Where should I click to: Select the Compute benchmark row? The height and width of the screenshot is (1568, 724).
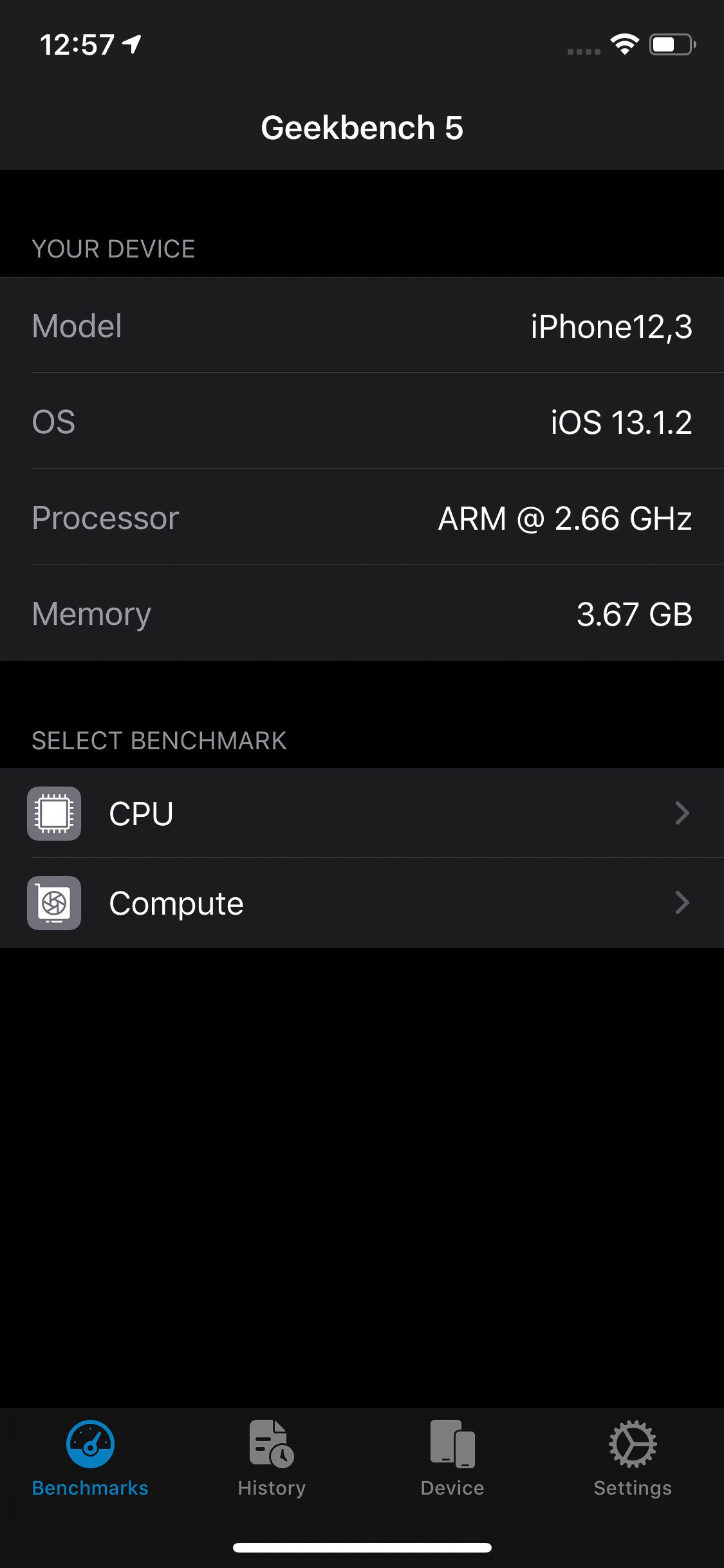point(362,902)
